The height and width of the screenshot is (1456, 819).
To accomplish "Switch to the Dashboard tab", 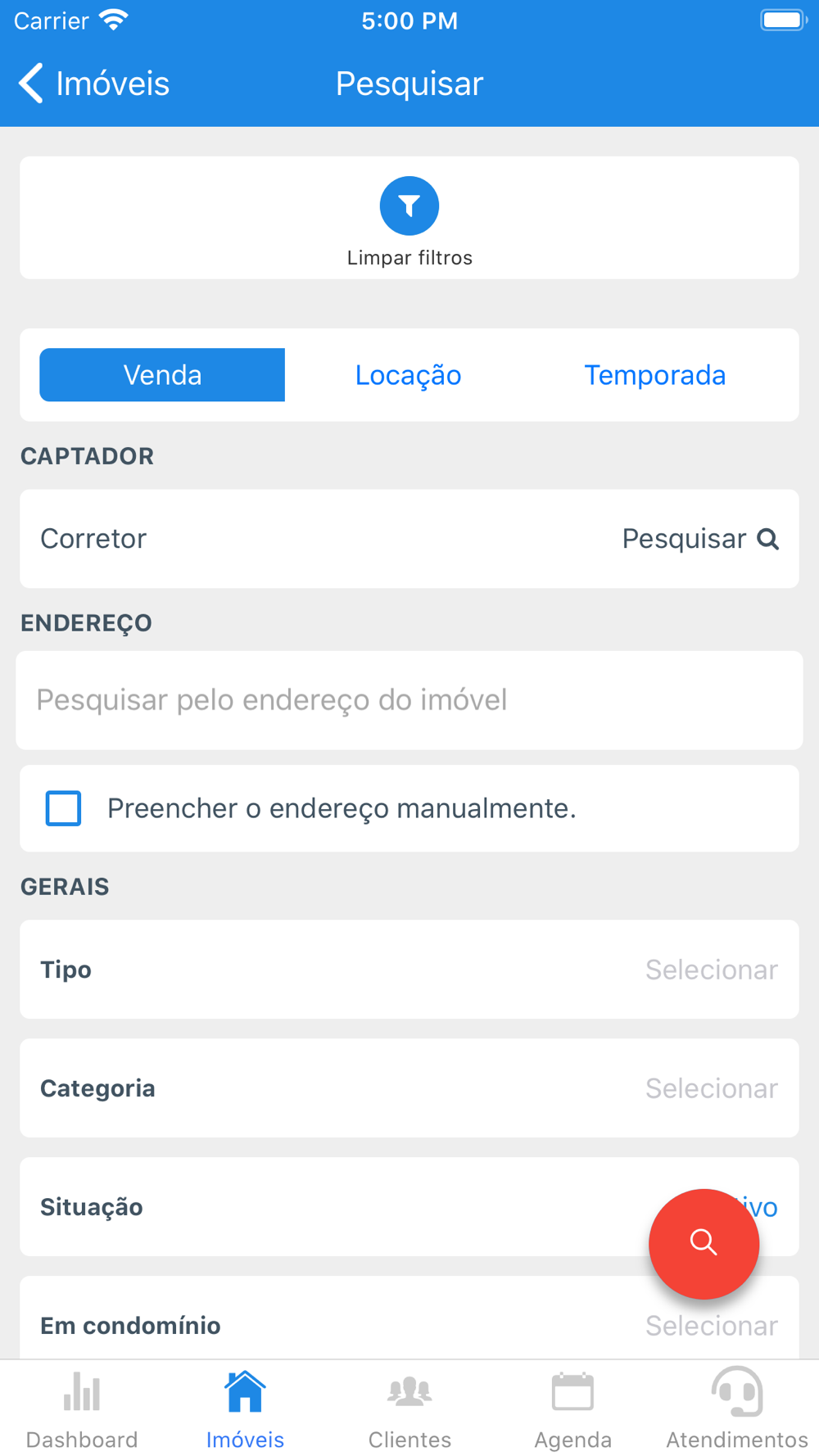I will pyautogui.click(x=82, y=1410).
